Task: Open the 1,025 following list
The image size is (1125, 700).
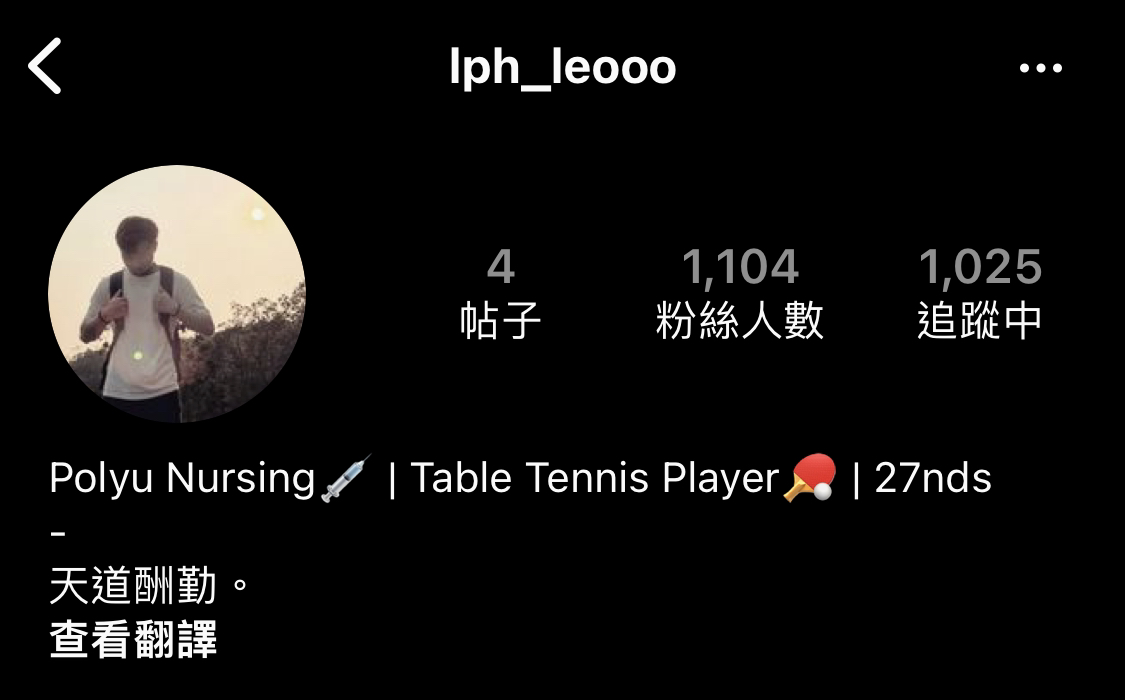Action: tap(979, 294)
